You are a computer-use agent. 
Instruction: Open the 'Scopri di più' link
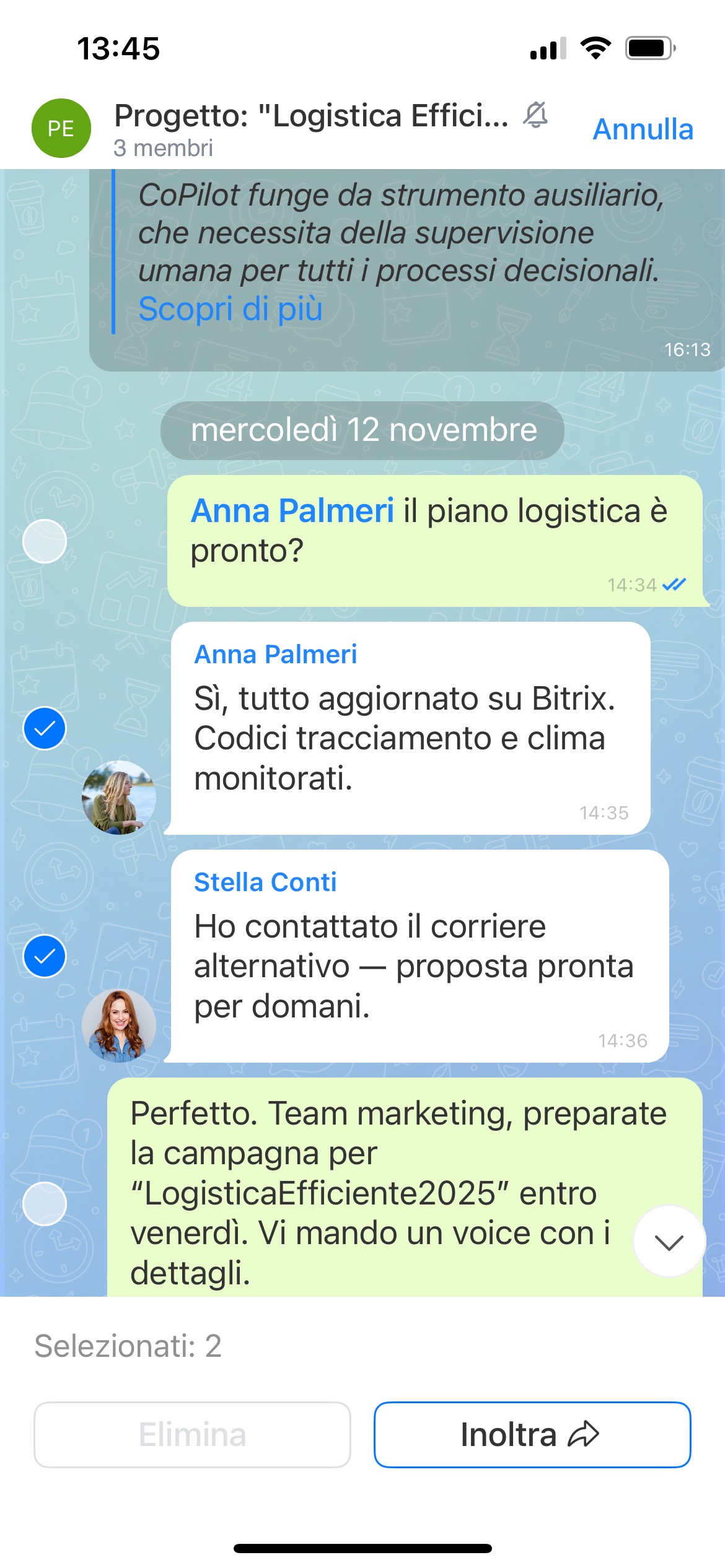(231, 308)
